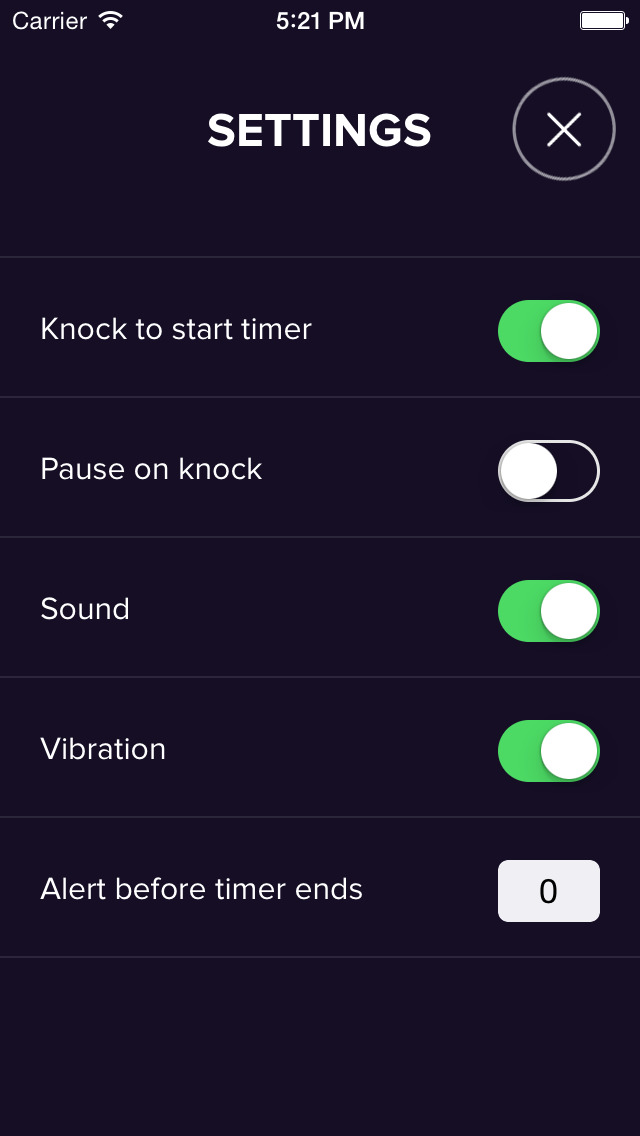Turn off the Sound switch

pyautogui.click(x=549, y=611)
